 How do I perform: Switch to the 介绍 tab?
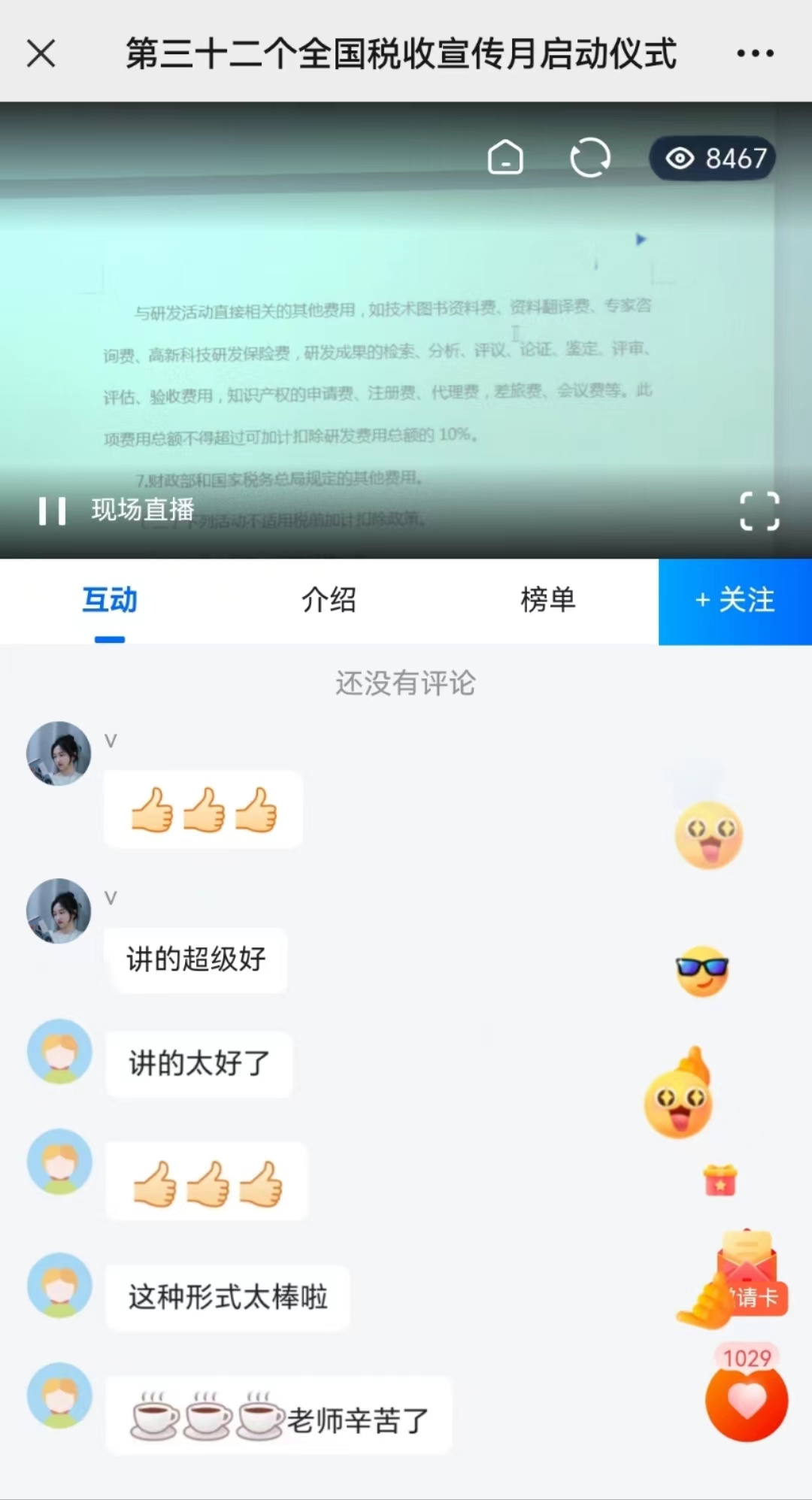329,601
